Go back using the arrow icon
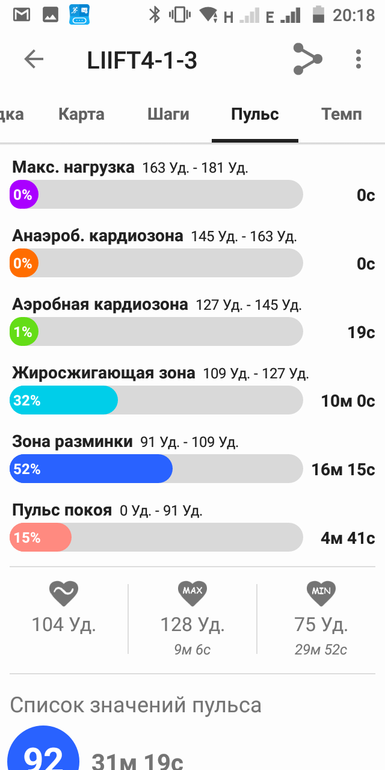This screenshot has width=385, height=770. tap(34, 59)
